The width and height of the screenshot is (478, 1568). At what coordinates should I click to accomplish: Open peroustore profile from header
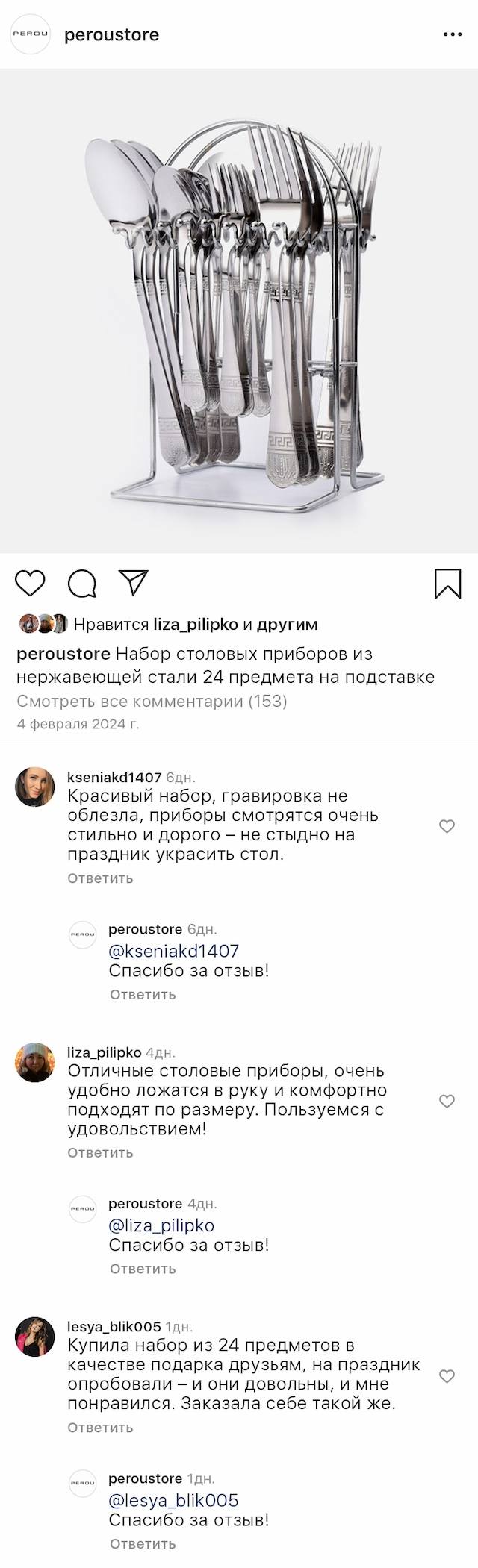(111, 34)
